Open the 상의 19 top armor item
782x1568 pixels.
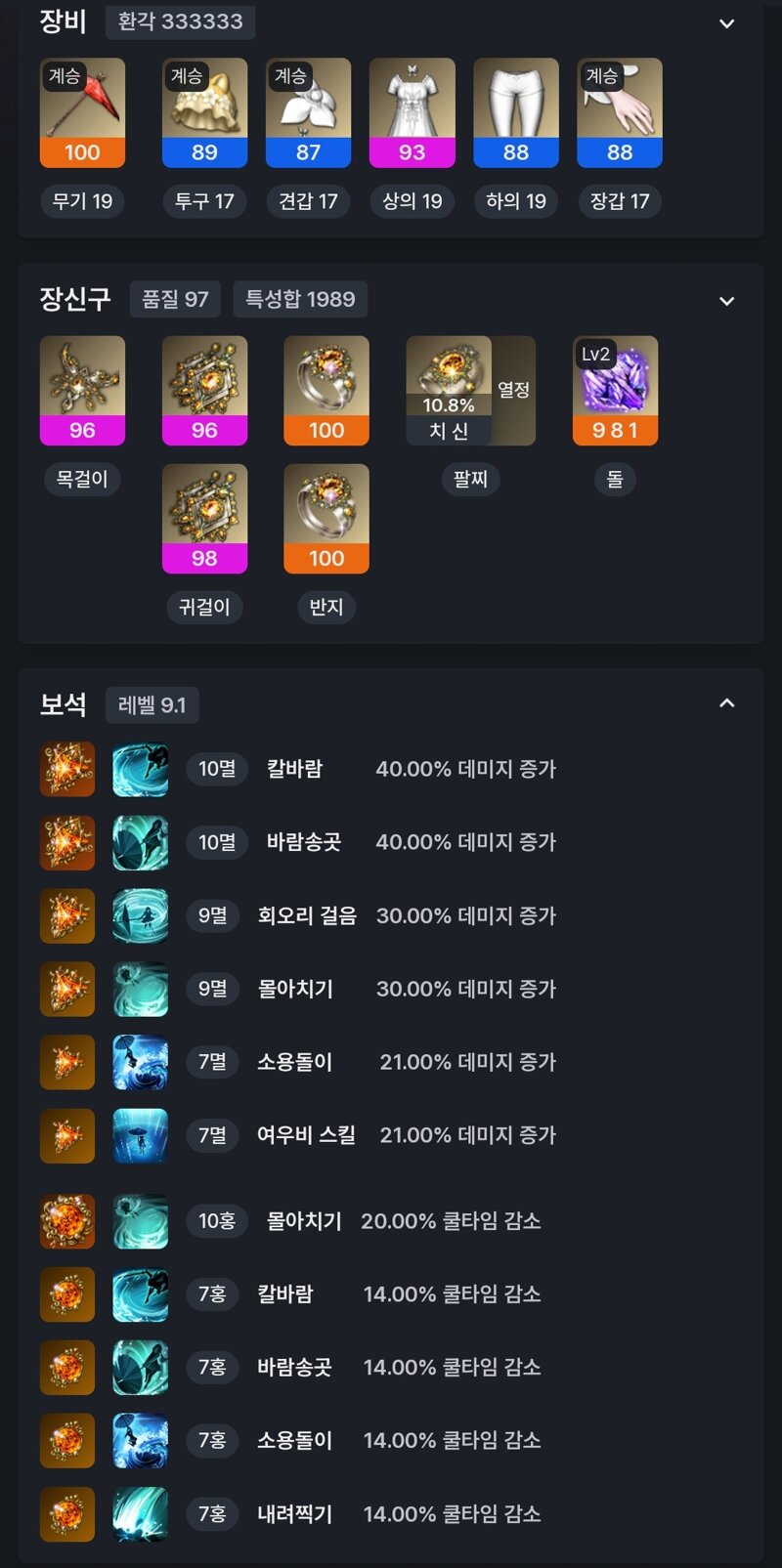coord(412,112)
